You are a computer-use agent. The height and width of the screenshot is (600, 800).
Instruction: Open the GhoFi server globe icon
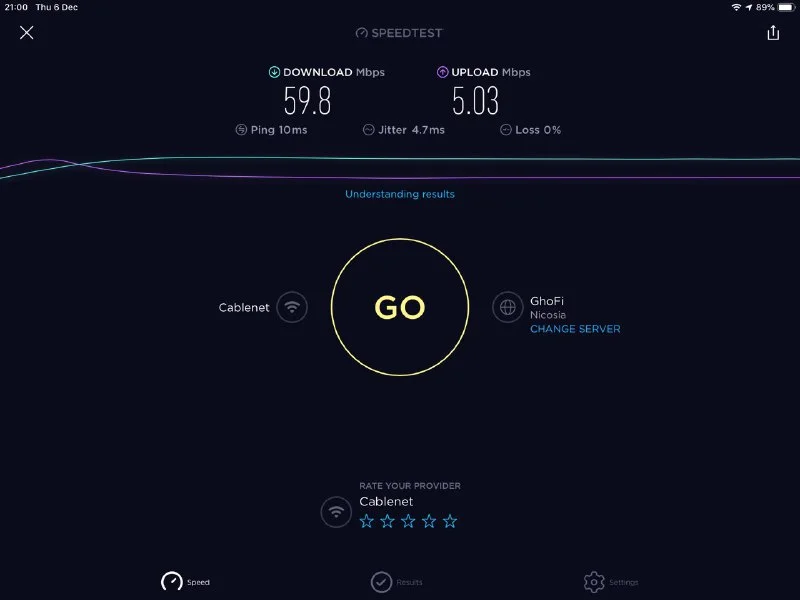(x=508, y=307)
